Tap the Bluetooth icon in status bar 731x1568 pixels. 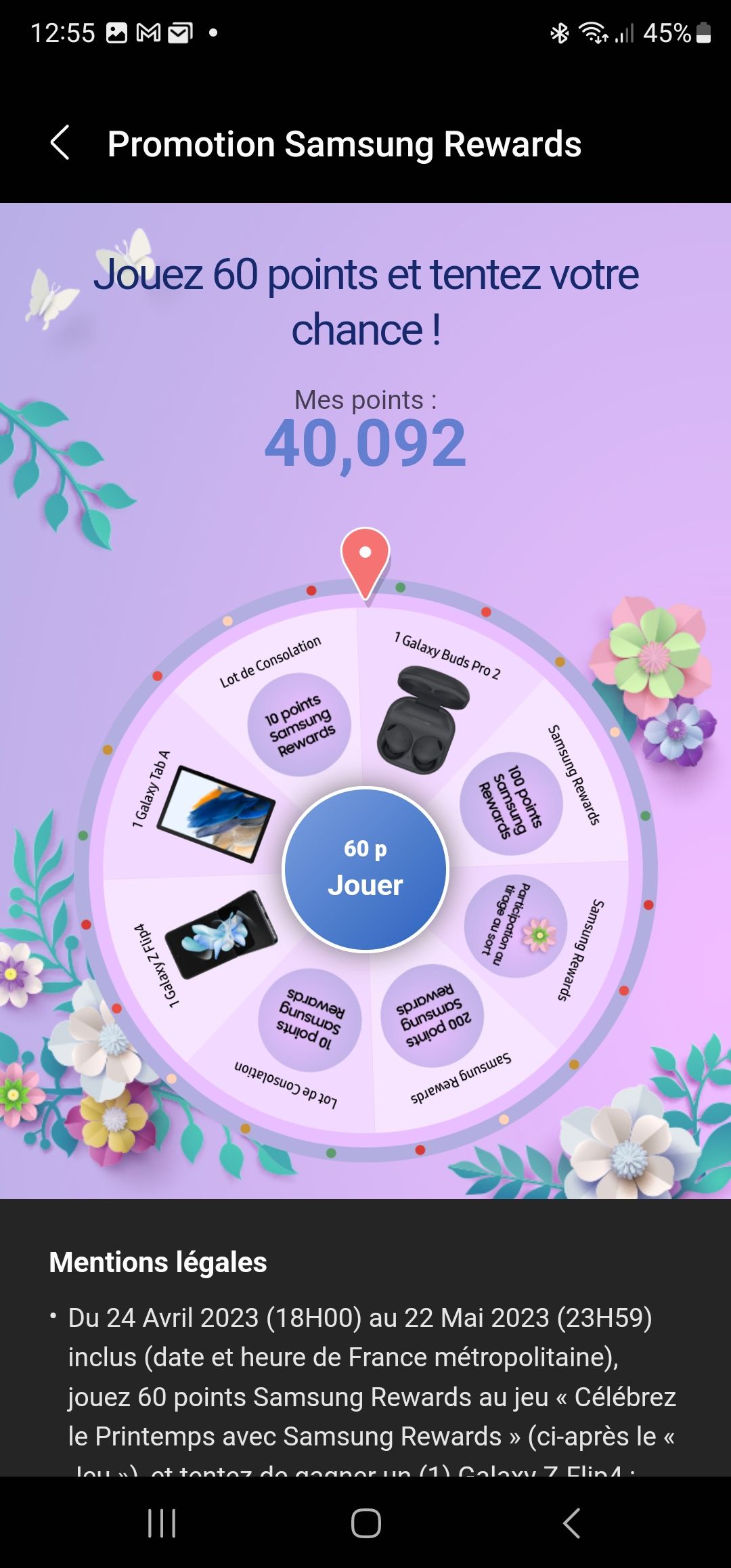(x=559, y=32)
